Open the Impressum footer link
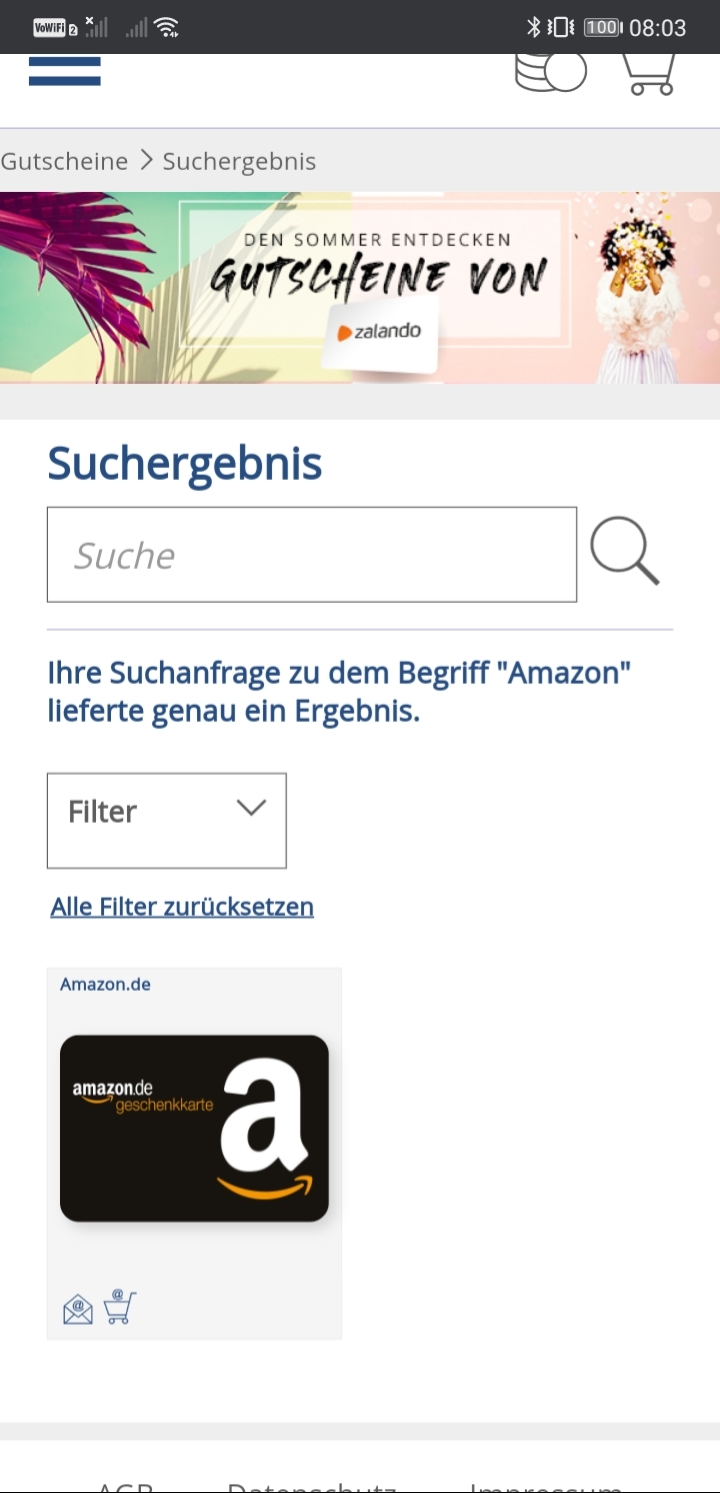Viewport: 720px width, 1493px height. tap(546, 1485)
